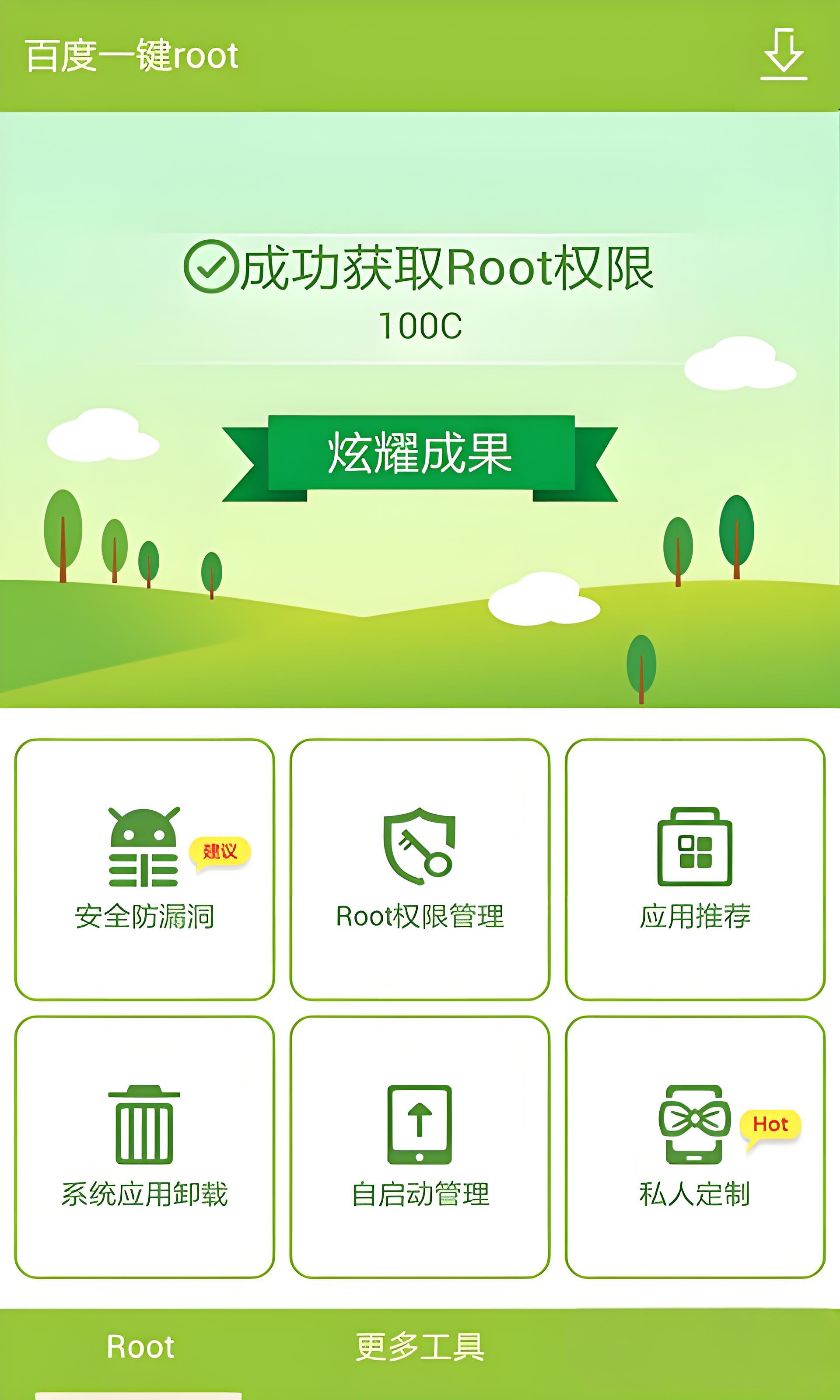840x1400 pixels.
Task: Open 私人定制 customization tile
Action: pyautogui.click(x=695, y=1147)
